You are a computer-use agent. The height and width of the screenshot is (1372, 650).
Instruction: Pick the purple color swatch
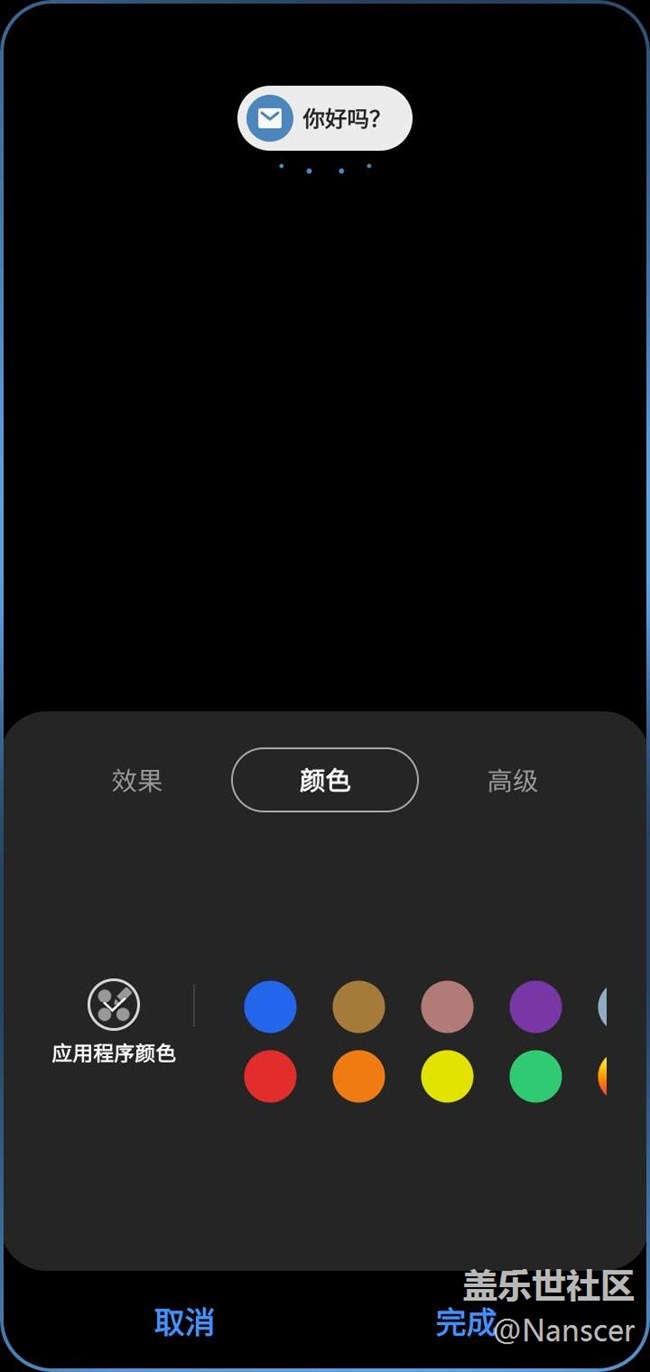pos(535,1006)
